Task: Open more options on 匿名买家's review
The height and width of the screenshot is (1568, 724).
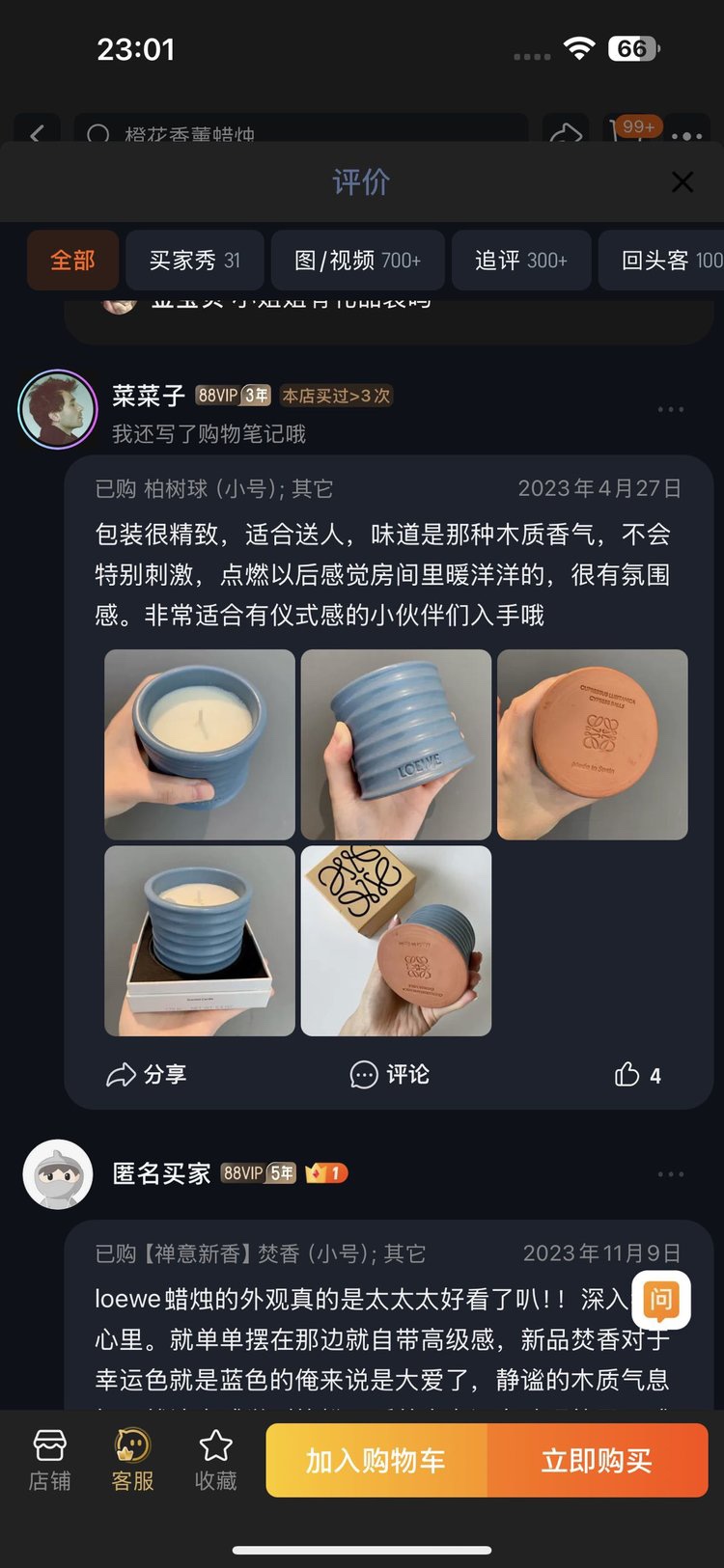Action: click(671, 1174)
